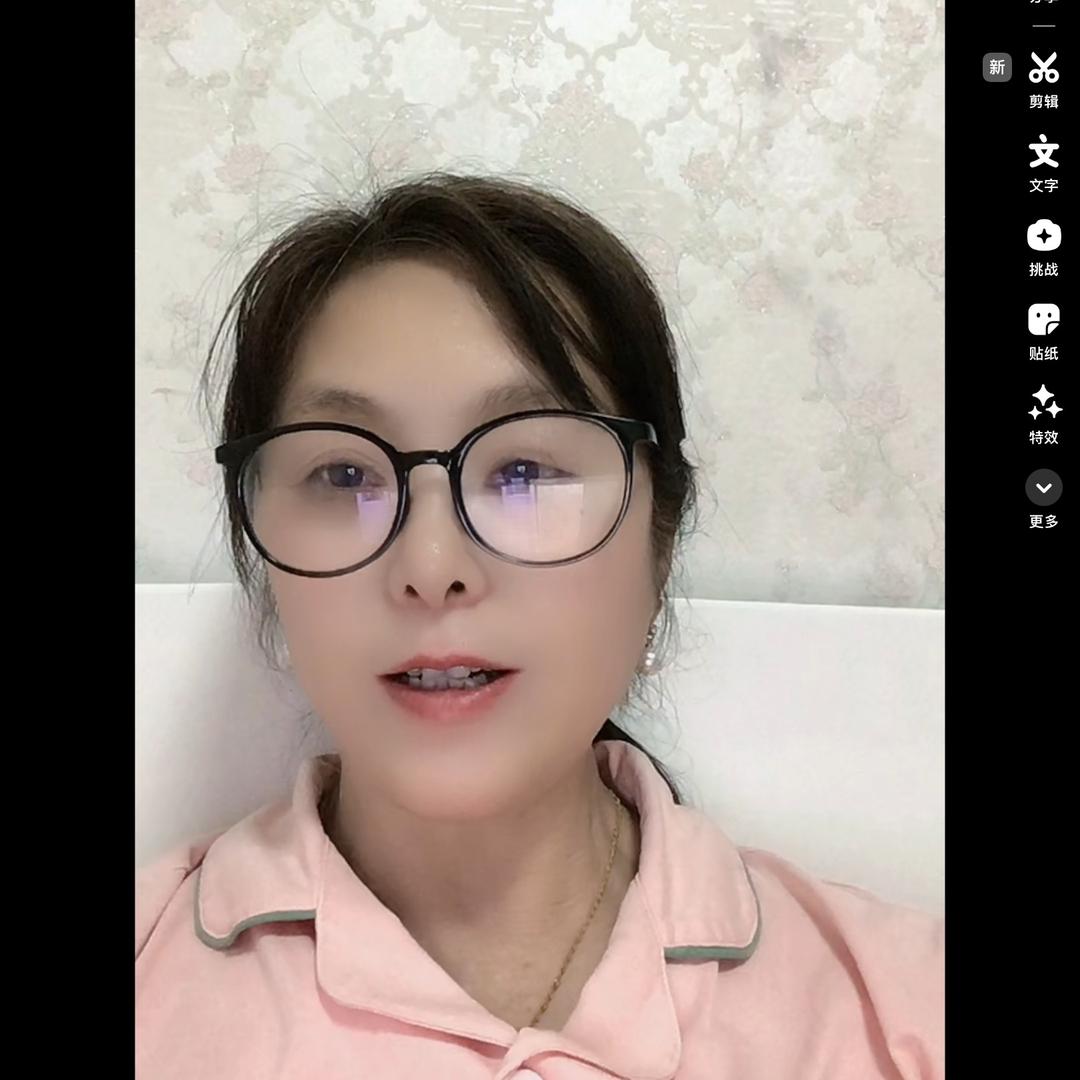Open the 剪辑 (edit) scissors tool
1080x1080 pixels.
(x=1043, y=69)
